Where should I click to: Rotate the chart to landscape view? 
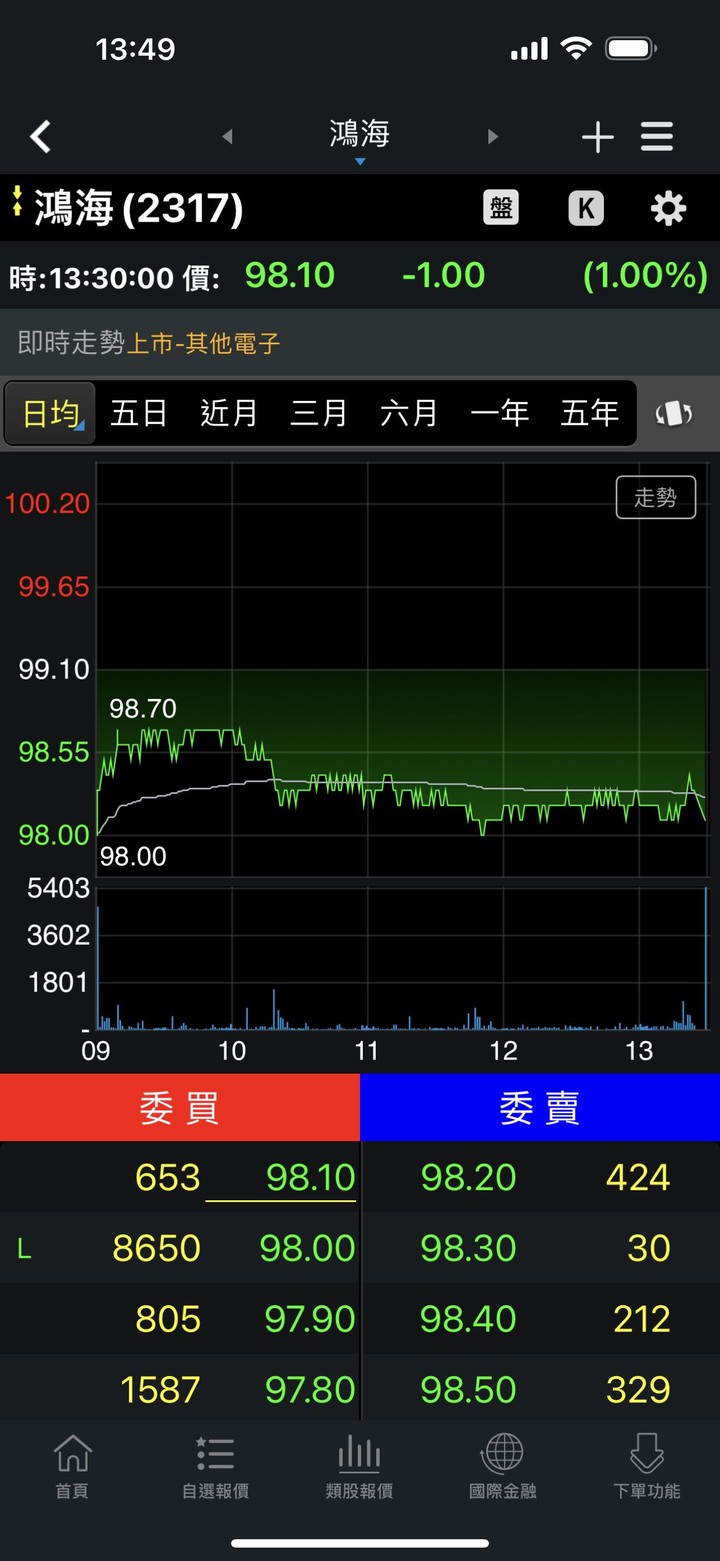pyautogui.click(x=674, y=412)
